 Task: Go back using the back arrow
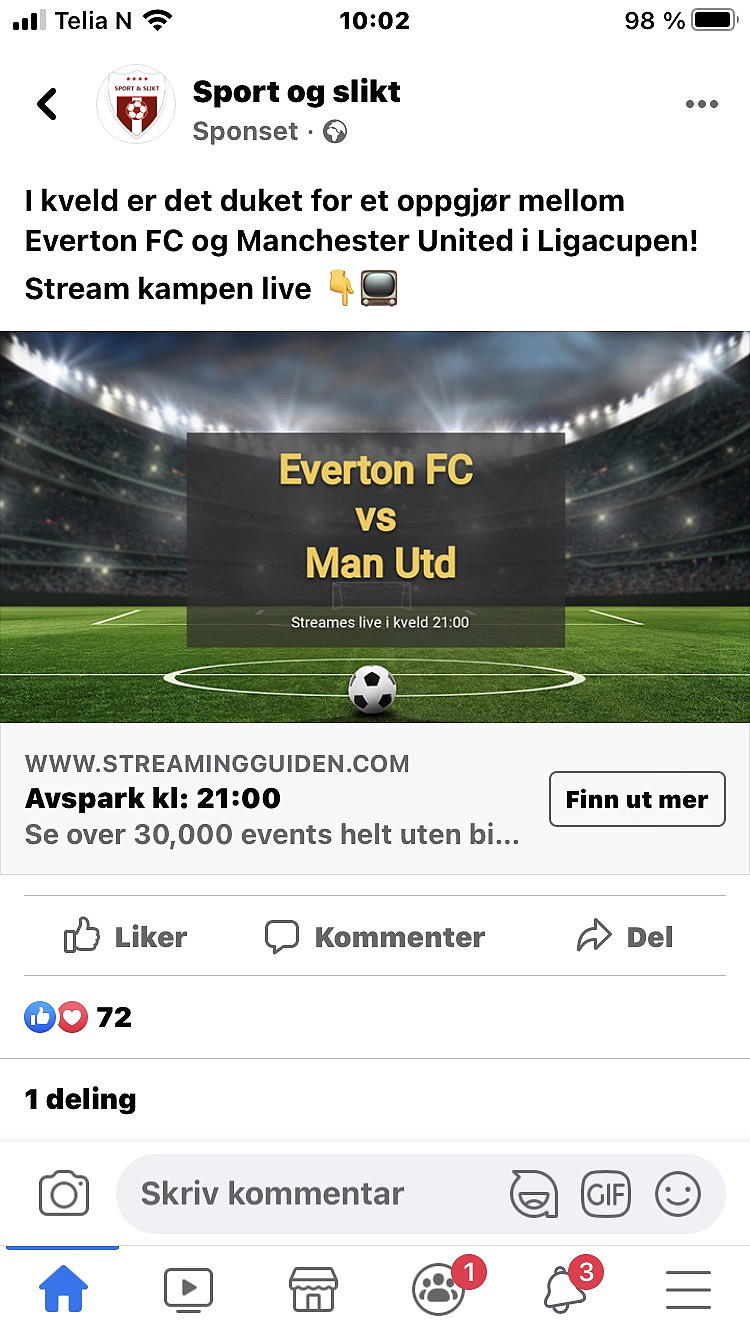pos(47,104)
